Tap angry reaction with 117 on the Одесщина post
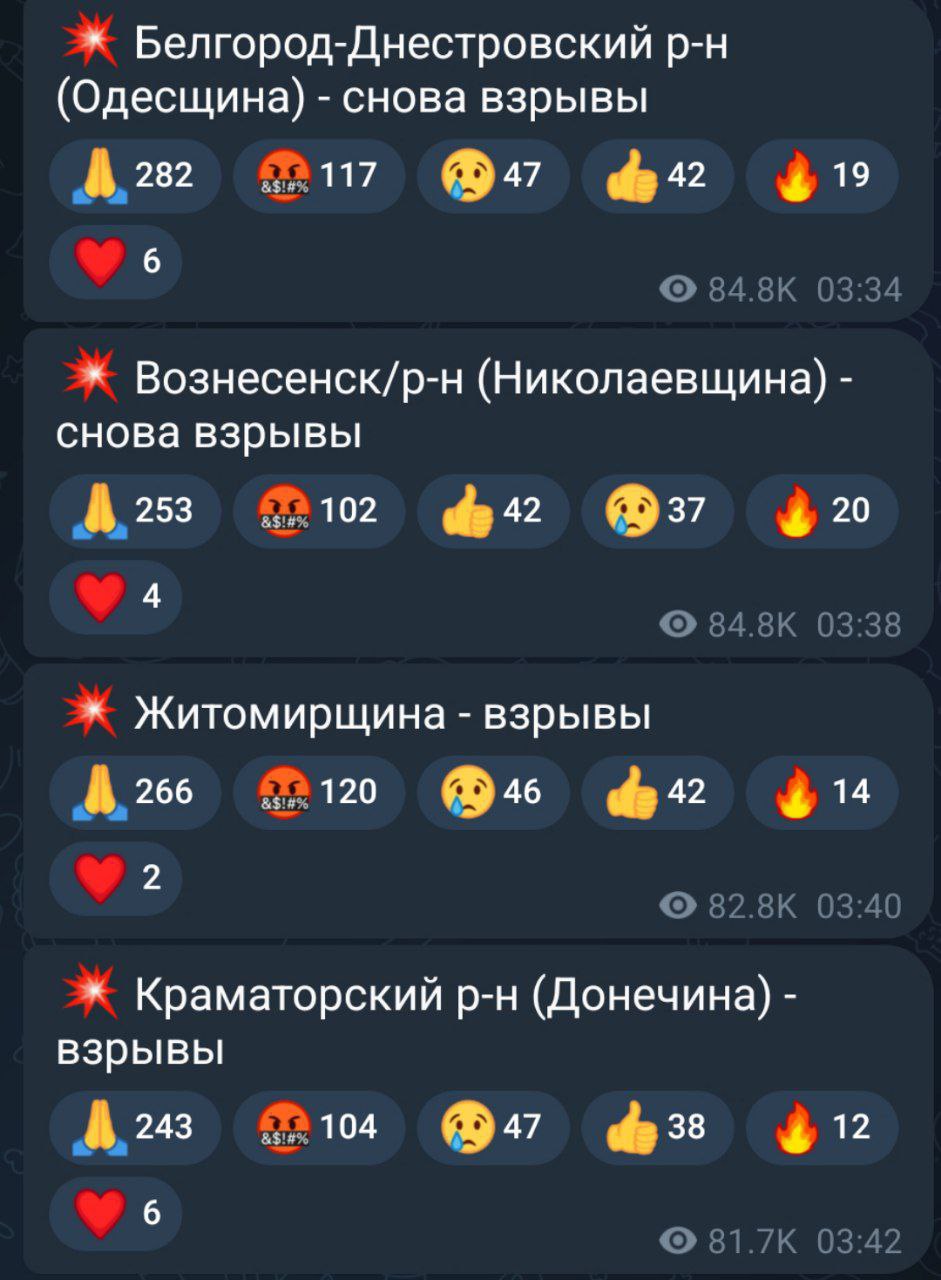Image resolution: width=941 pixels, height=1280 pixels. click(x=317, y=176)
